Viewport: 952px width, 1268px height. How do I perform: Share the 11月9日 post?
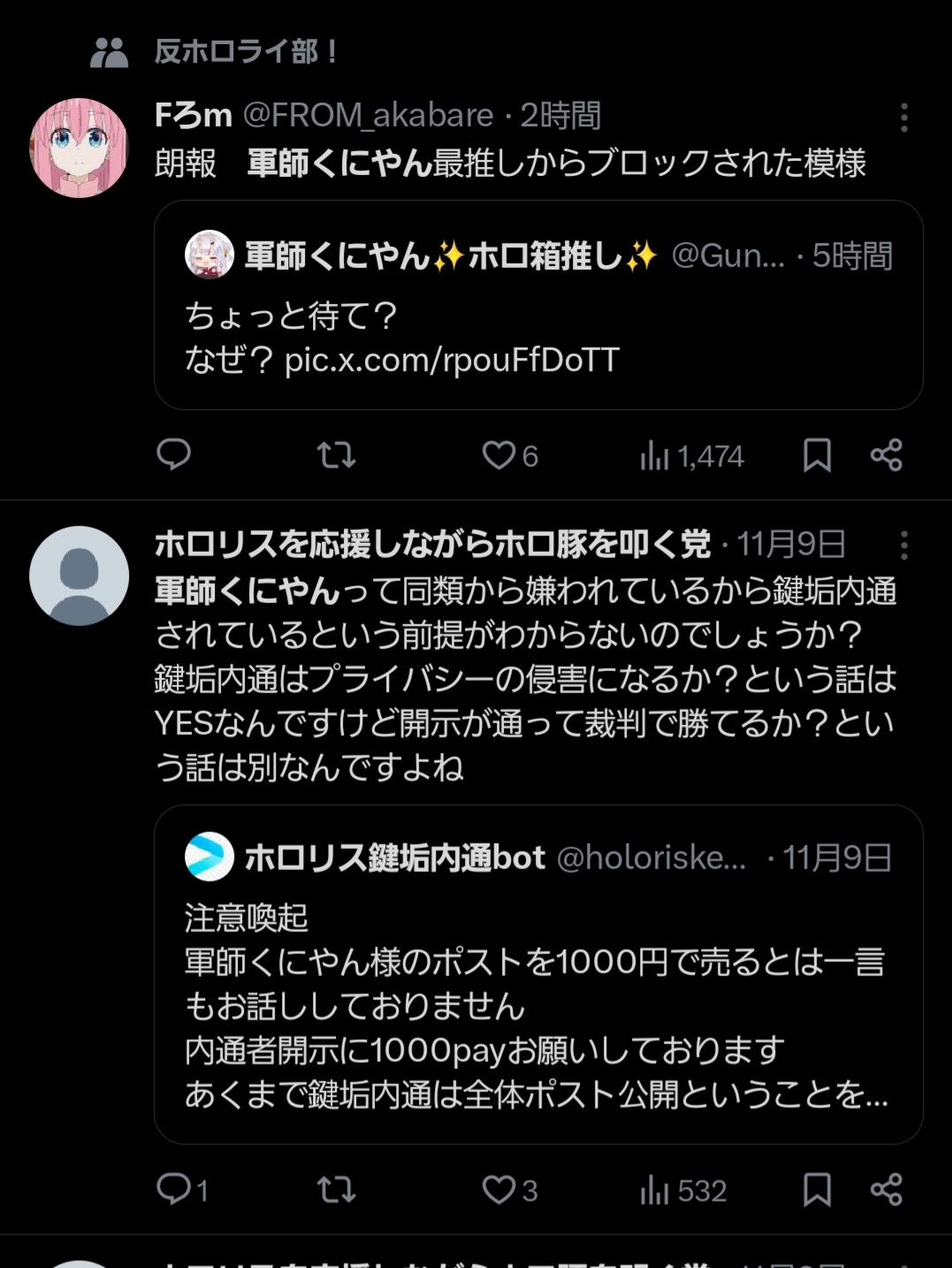pyautogui.click(x=886, y=1189)
